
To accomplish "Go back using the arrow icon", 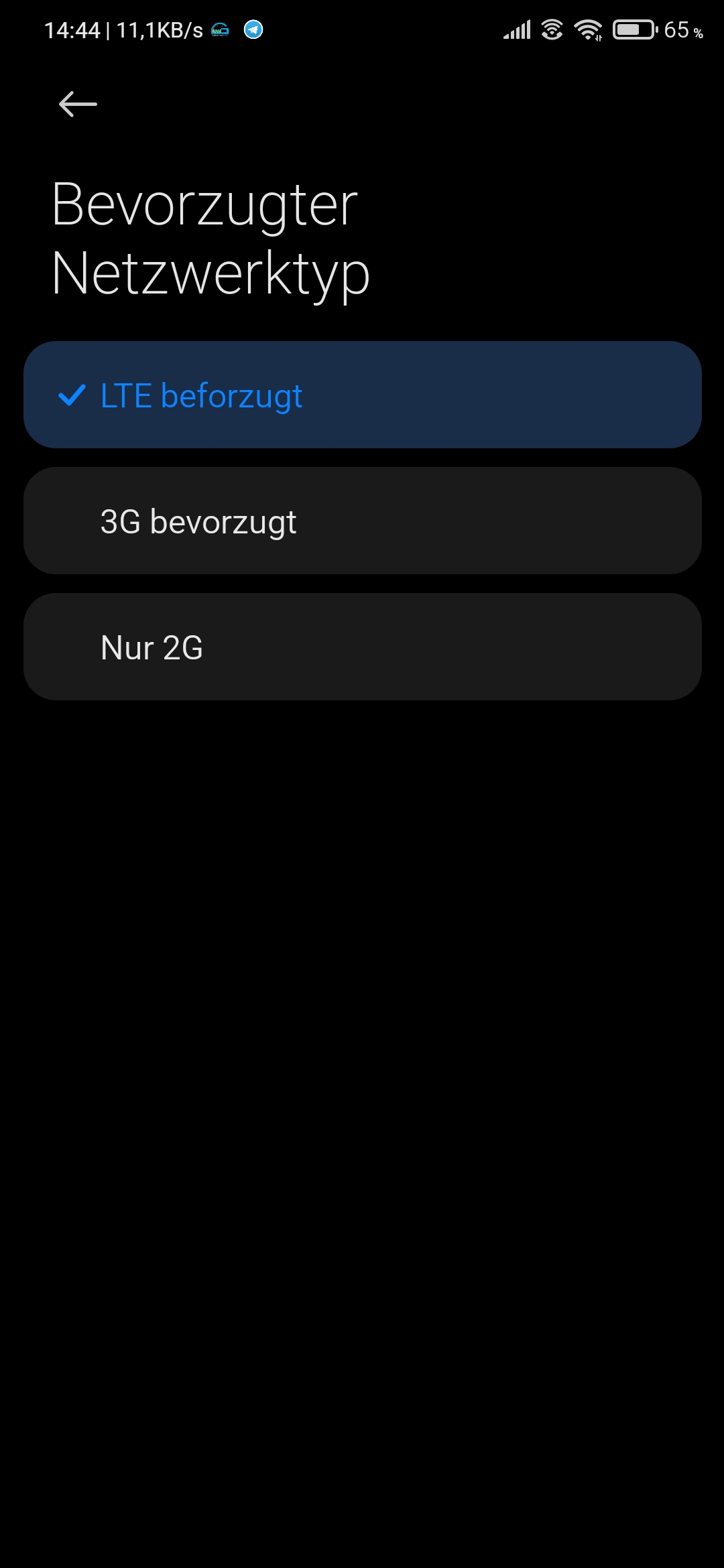I will point(78,105).
